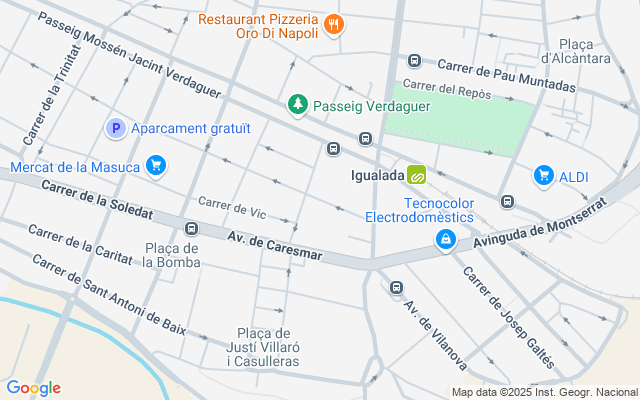Open Mercat de la Masuca shopping pin
Image resolution: width=640 pixels, height=400 pixels.
point(155,166)
